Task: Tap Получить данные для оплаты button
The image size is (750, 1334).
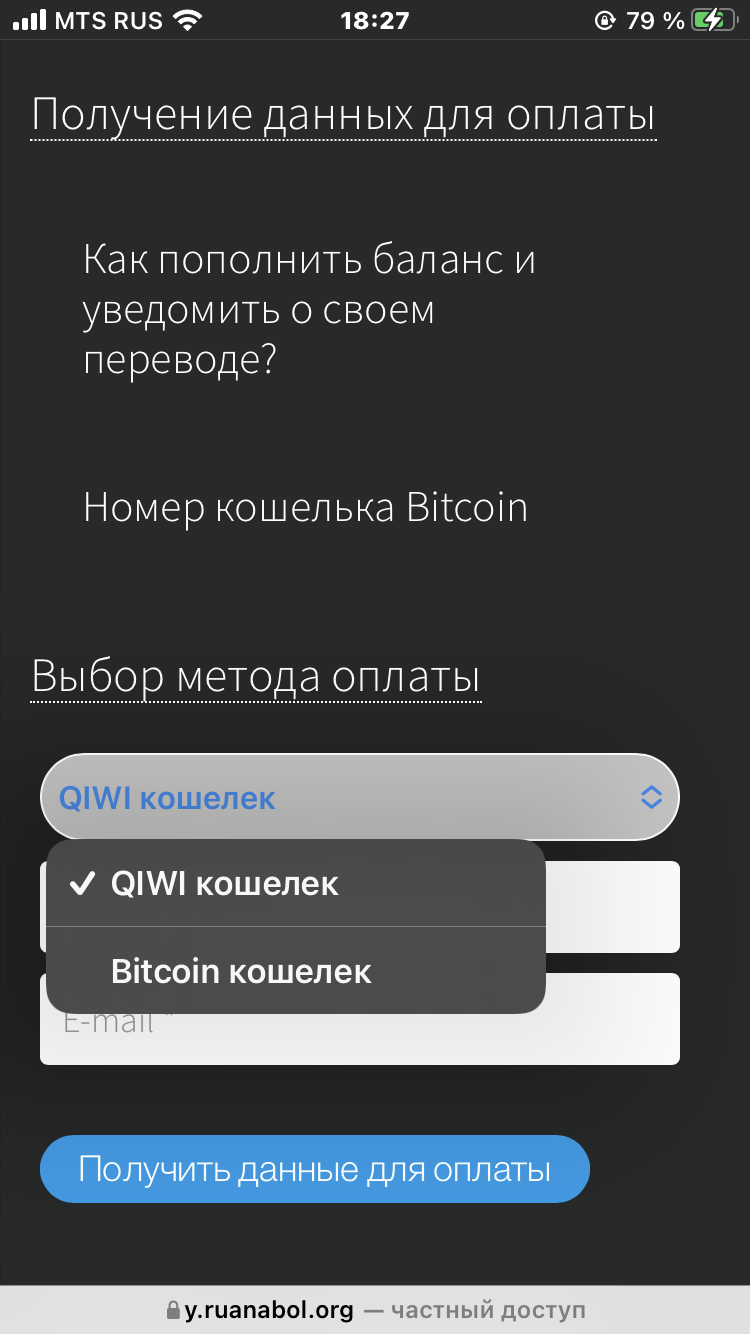Action: 315,1169
